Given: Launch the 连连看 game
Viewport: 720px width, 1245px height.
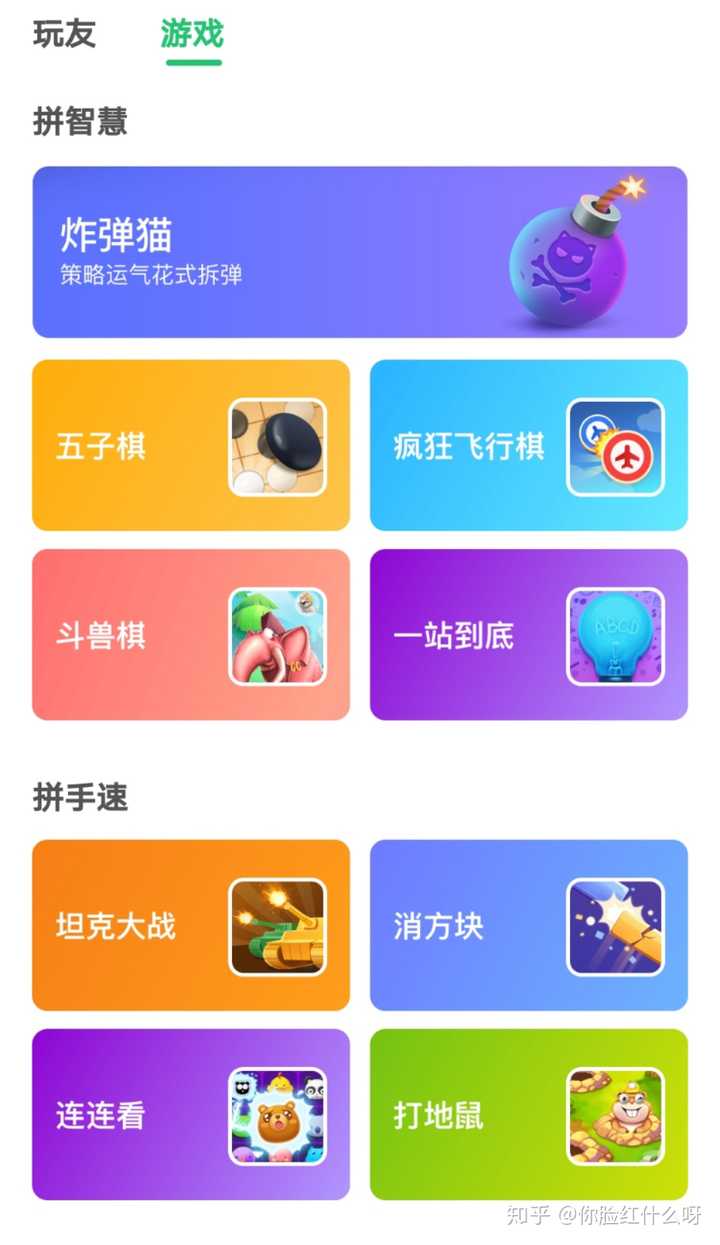Looking at the screenshot, I should (x=191, y=1115).
